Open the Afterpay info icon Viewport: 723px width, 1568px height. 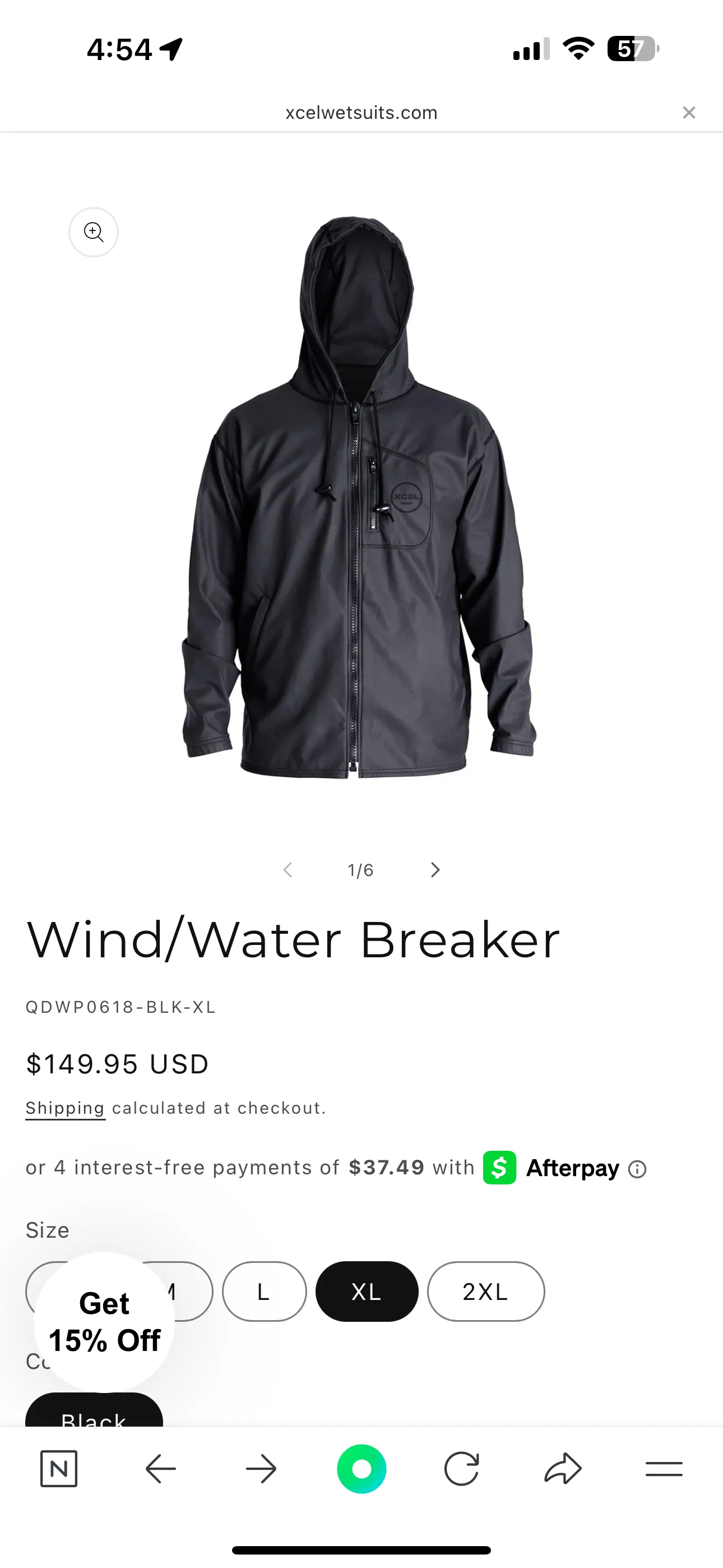[637, 1169]
